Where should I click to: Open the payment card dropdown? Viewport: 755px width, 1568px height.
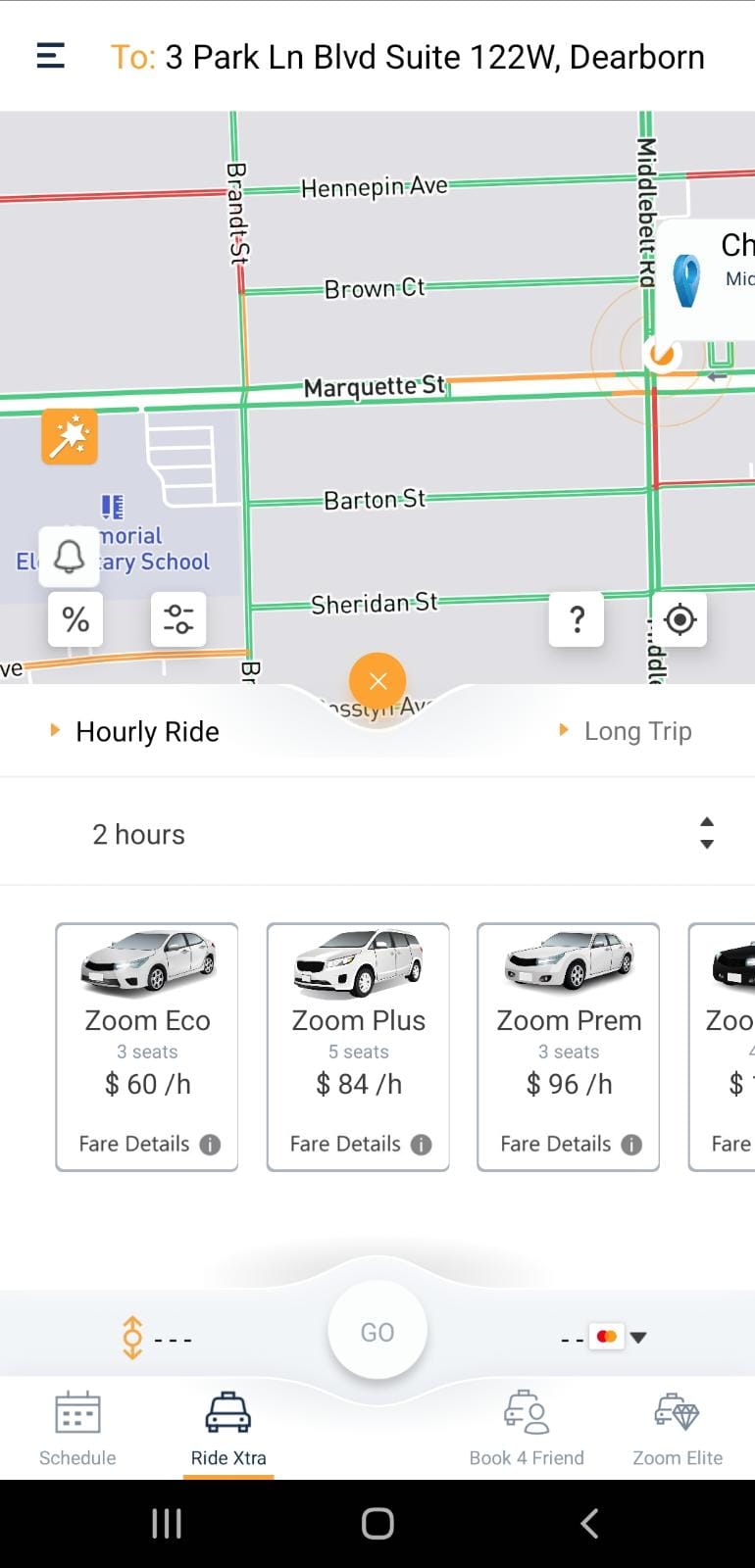coord(620,1337)
